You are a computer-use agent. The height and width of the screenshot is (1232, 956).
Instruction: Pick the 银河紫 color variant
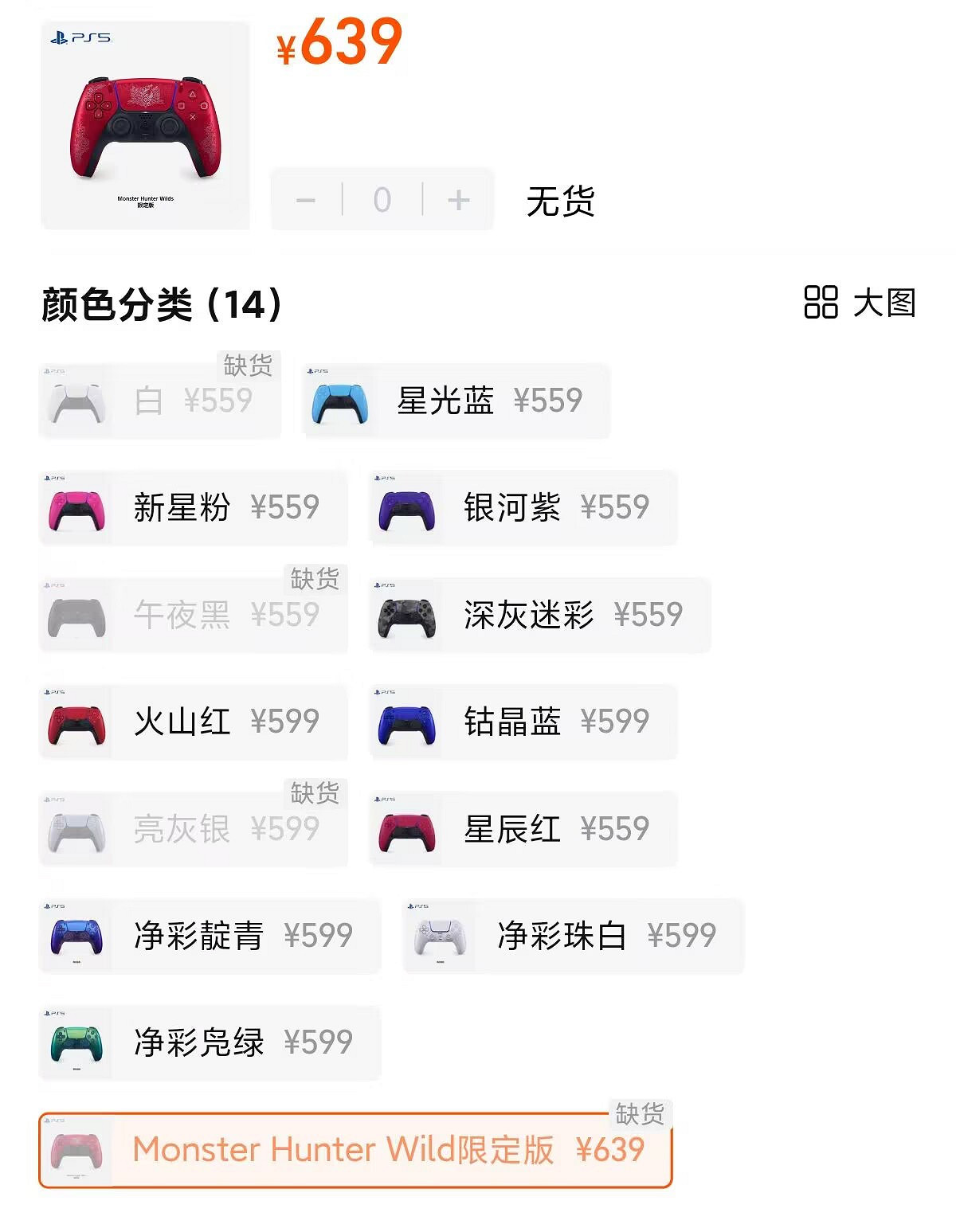pos(523,508)
